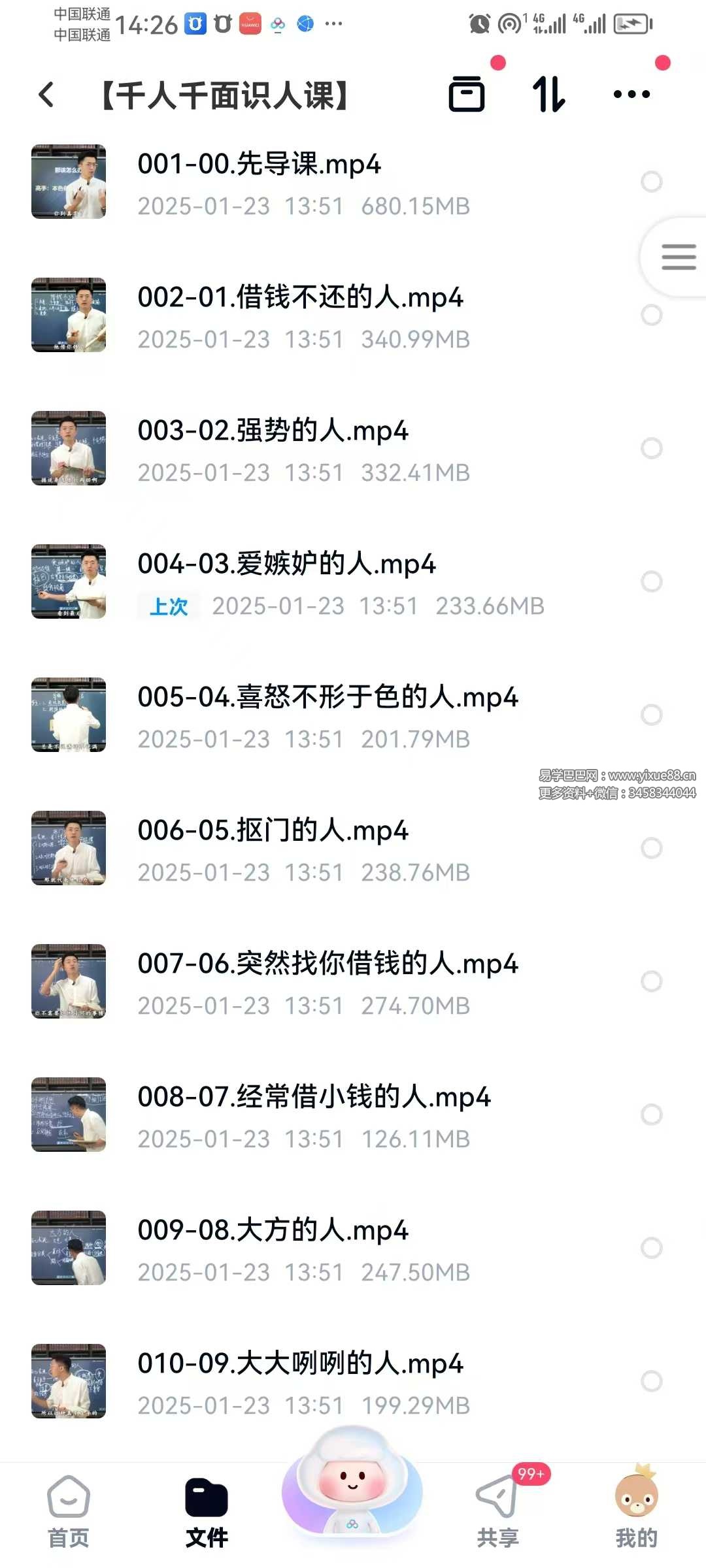Screen dimensions: 706x1568
Task: Go back from 千人千面识人课 folder
Action: click(46, 95)
